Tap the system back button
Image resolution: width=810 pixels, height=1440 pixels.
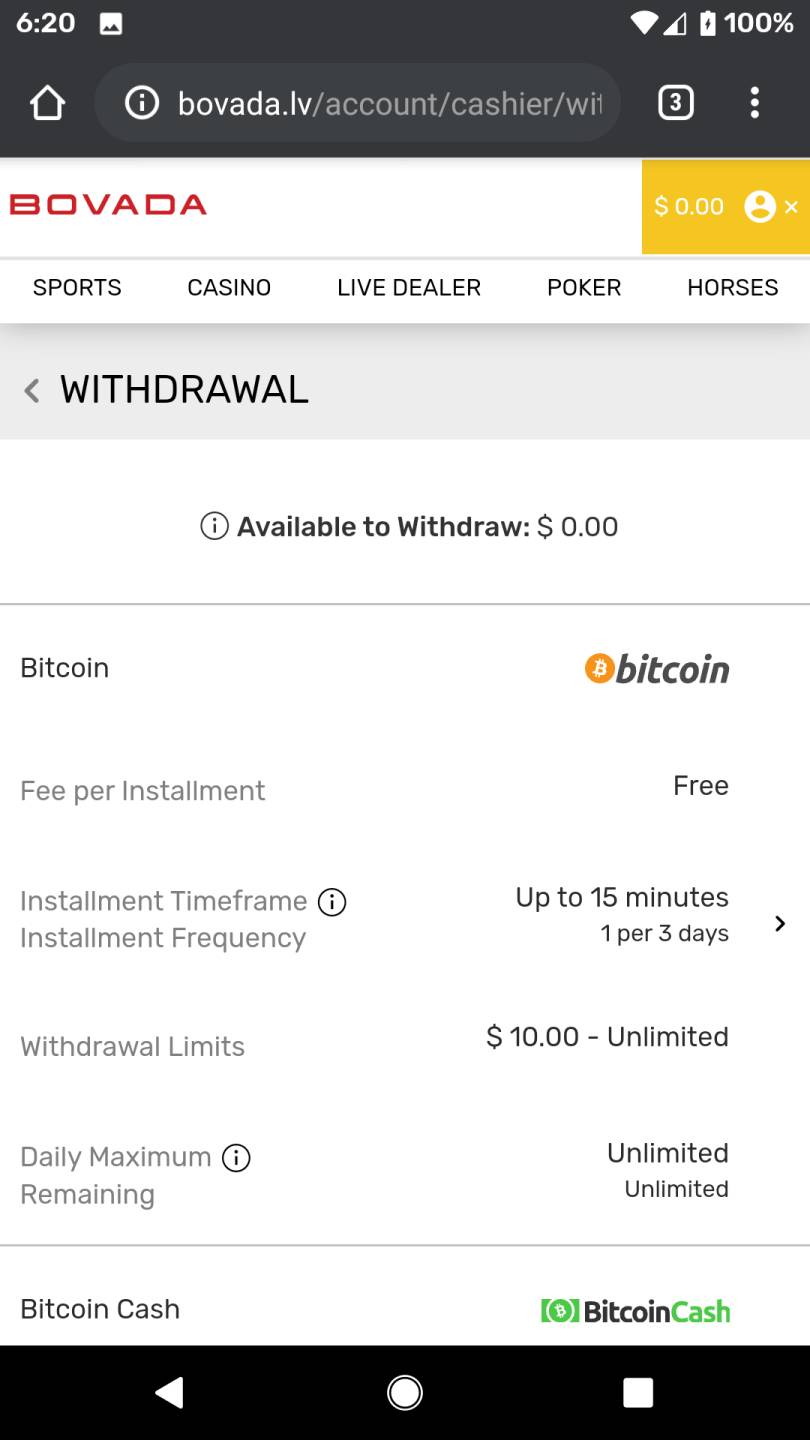click(x=170, y=1393)
